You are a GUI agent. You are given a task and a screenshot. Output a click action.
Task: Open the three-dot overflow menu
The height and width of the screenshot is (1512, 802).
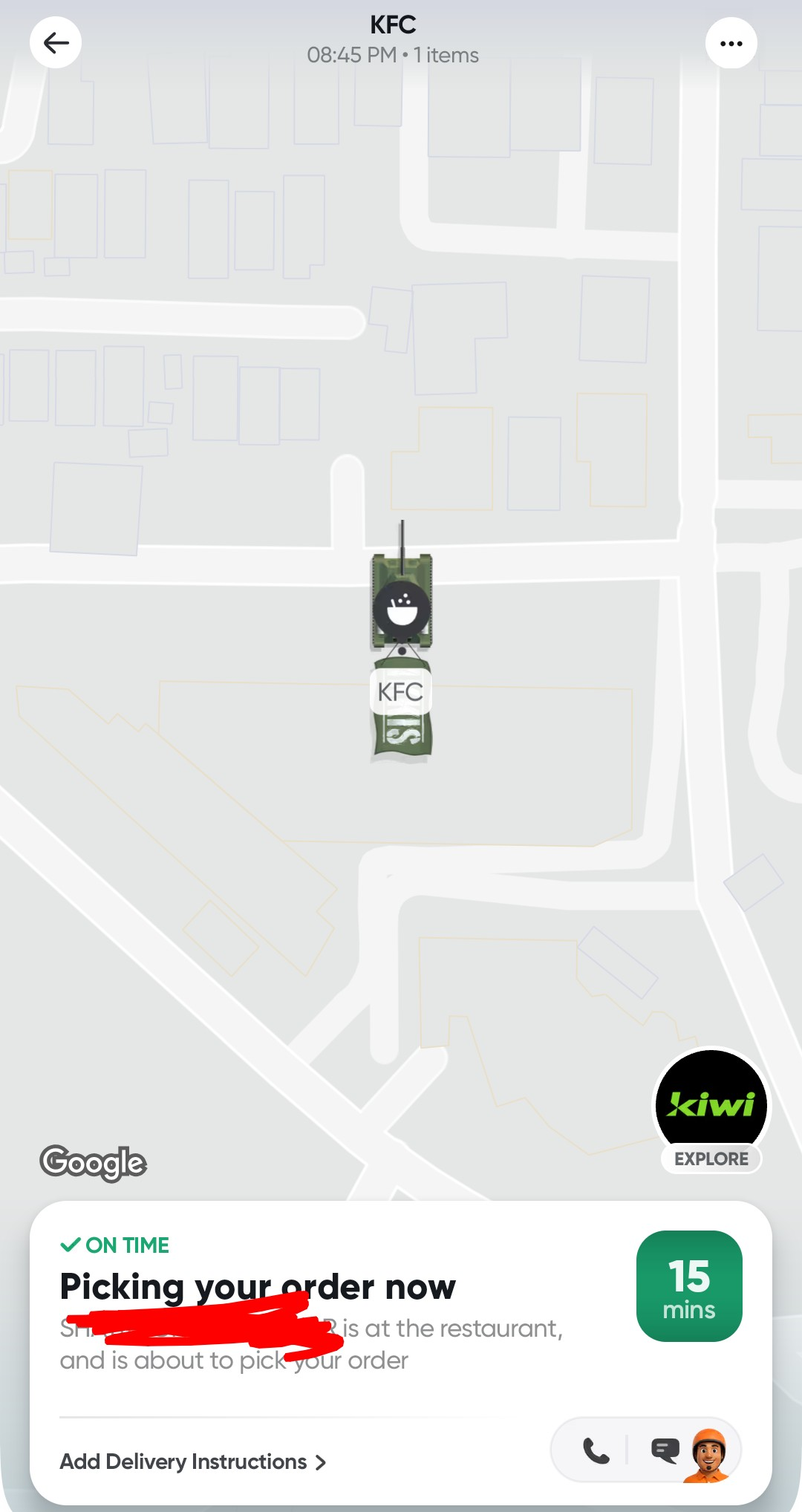coord(731,43)
